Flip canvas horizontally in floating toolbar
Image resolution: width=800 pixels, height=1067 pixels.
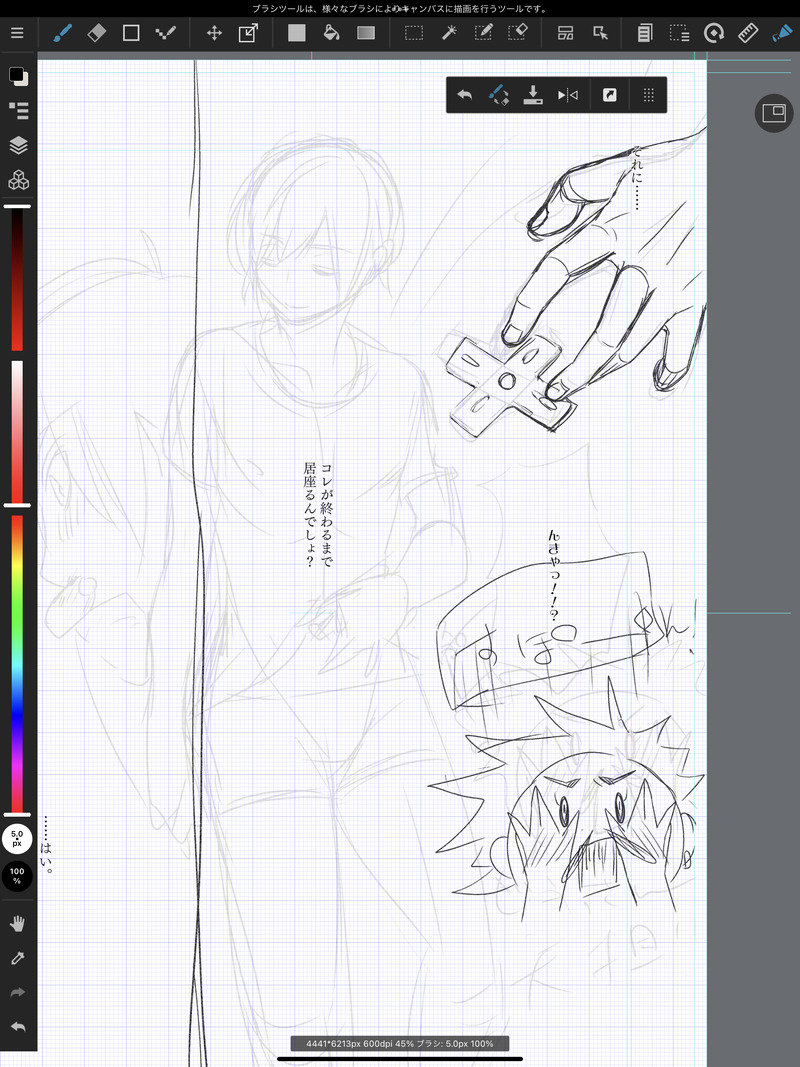coord(568,95)
